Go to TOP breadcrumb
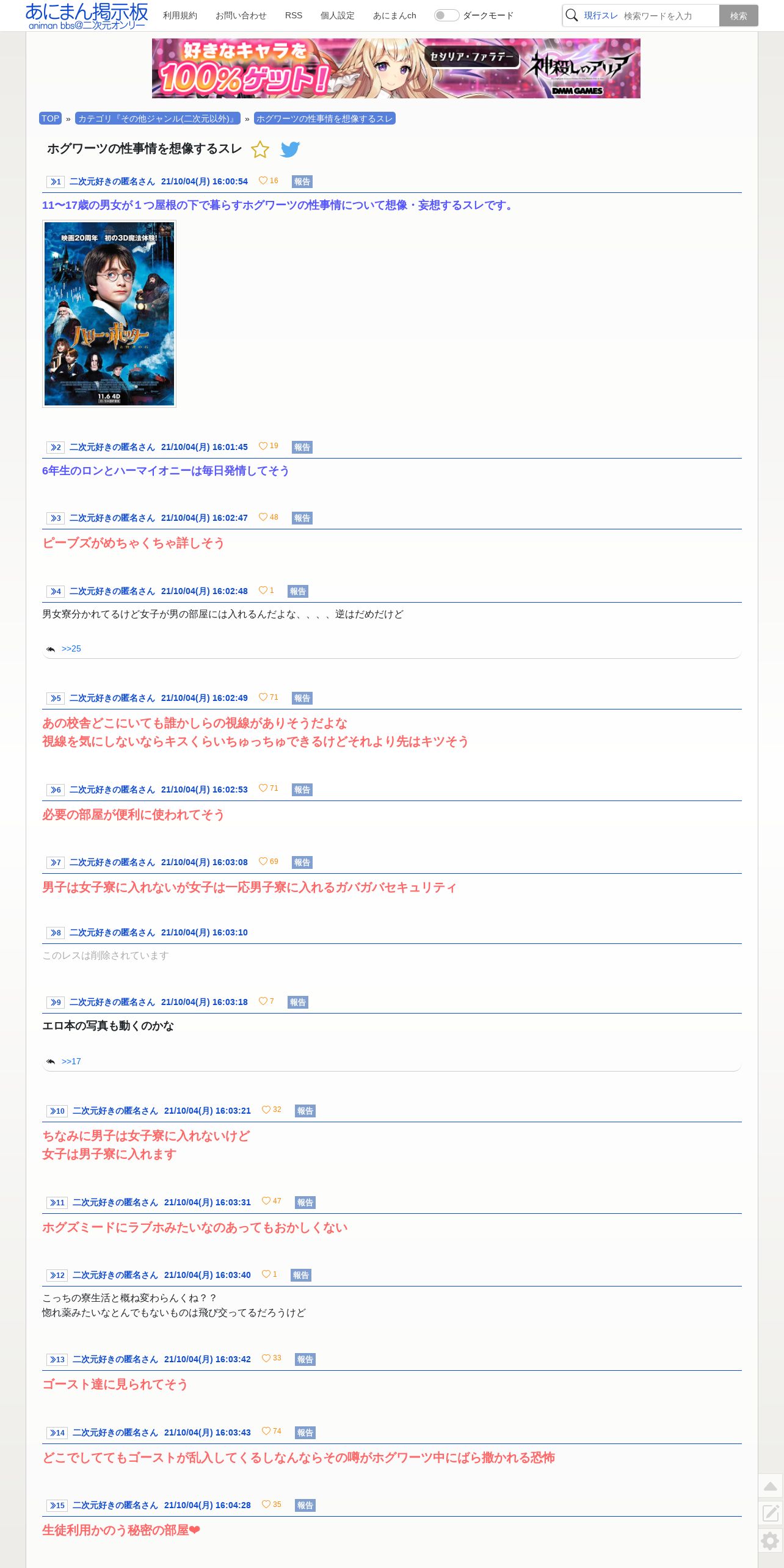The image size is (784, 1568). pos(51,118)
